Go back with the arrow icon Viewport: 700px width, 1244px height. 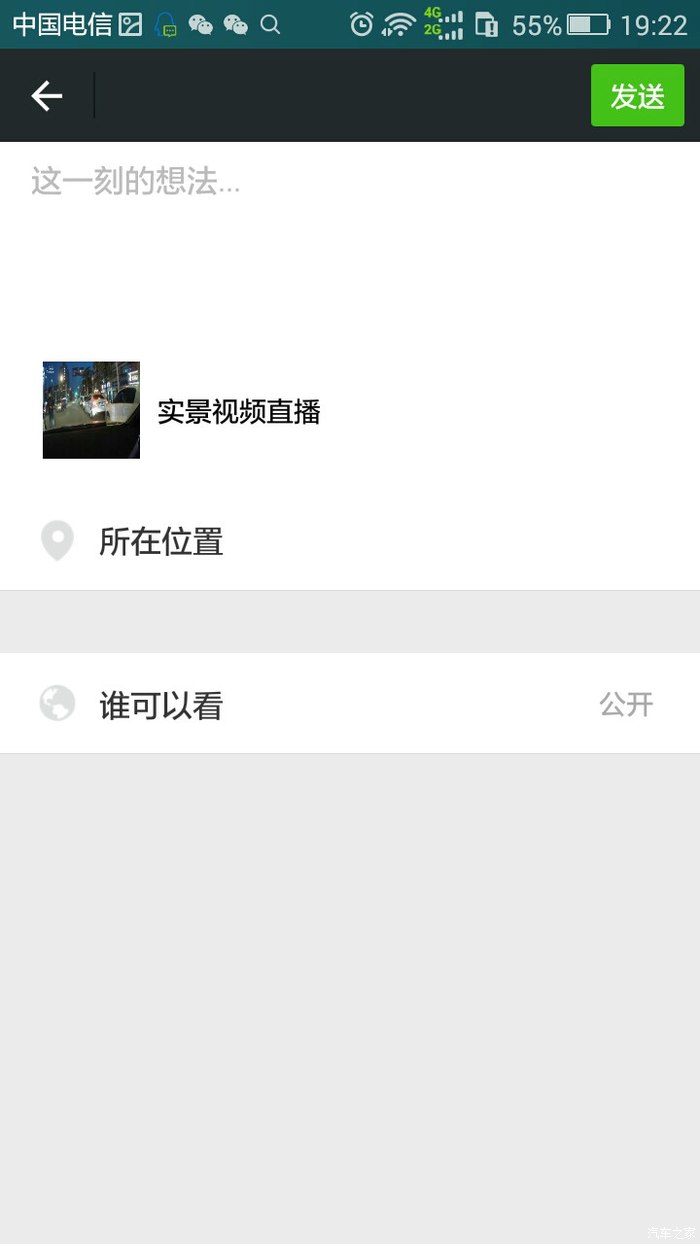click(47, 96)
